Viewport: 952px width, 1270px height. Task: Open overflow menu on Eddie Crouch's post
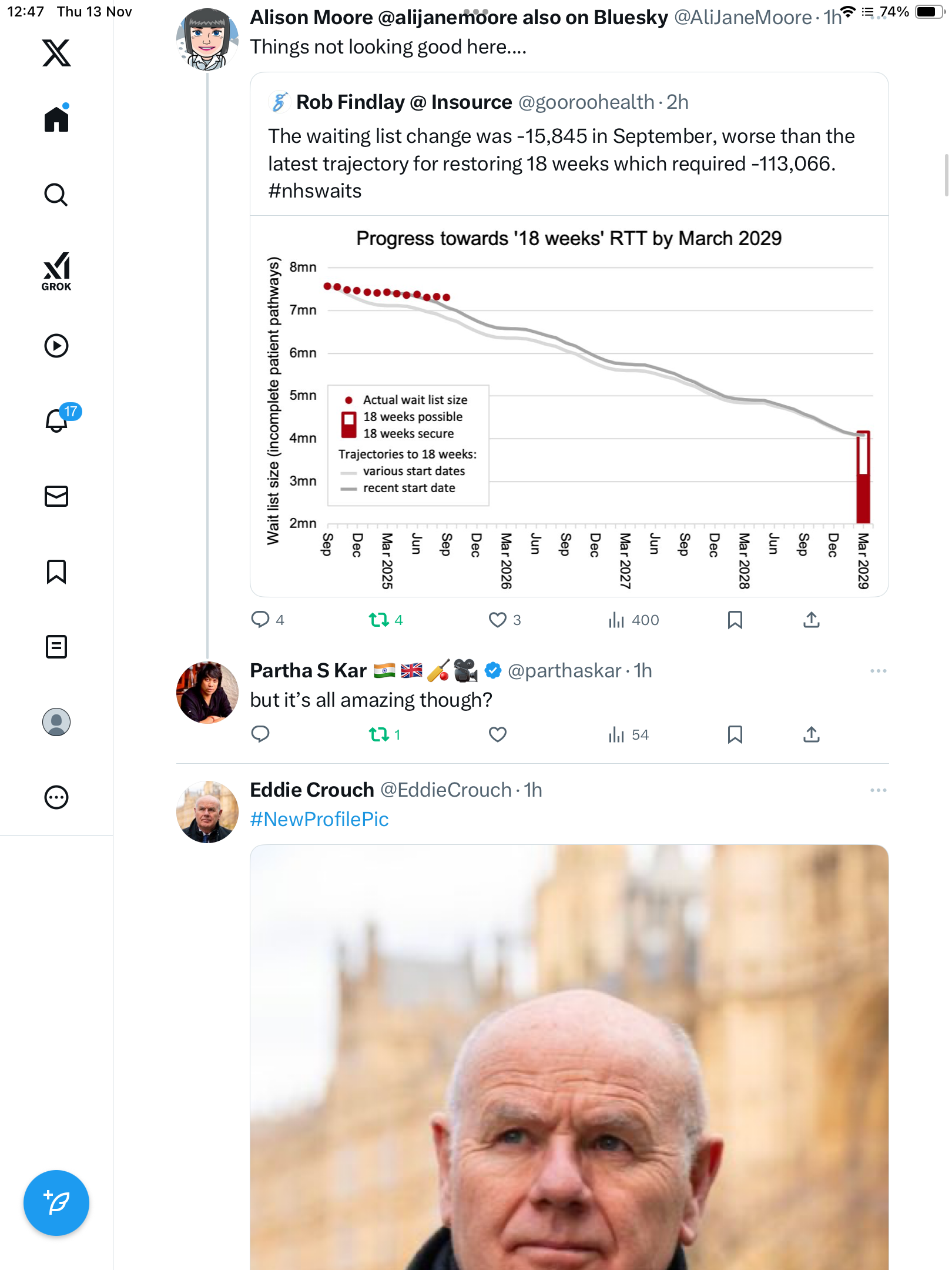[878, 790]
